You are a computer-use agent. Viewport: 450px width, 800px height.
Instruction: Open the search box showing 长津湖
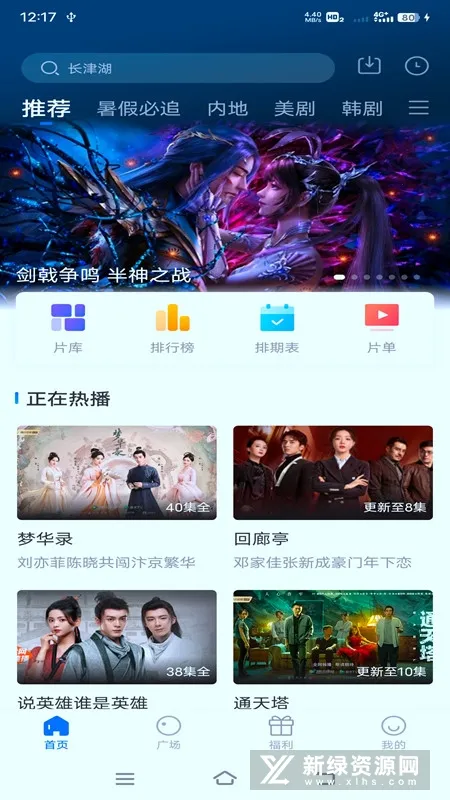[x=178, y=68]
